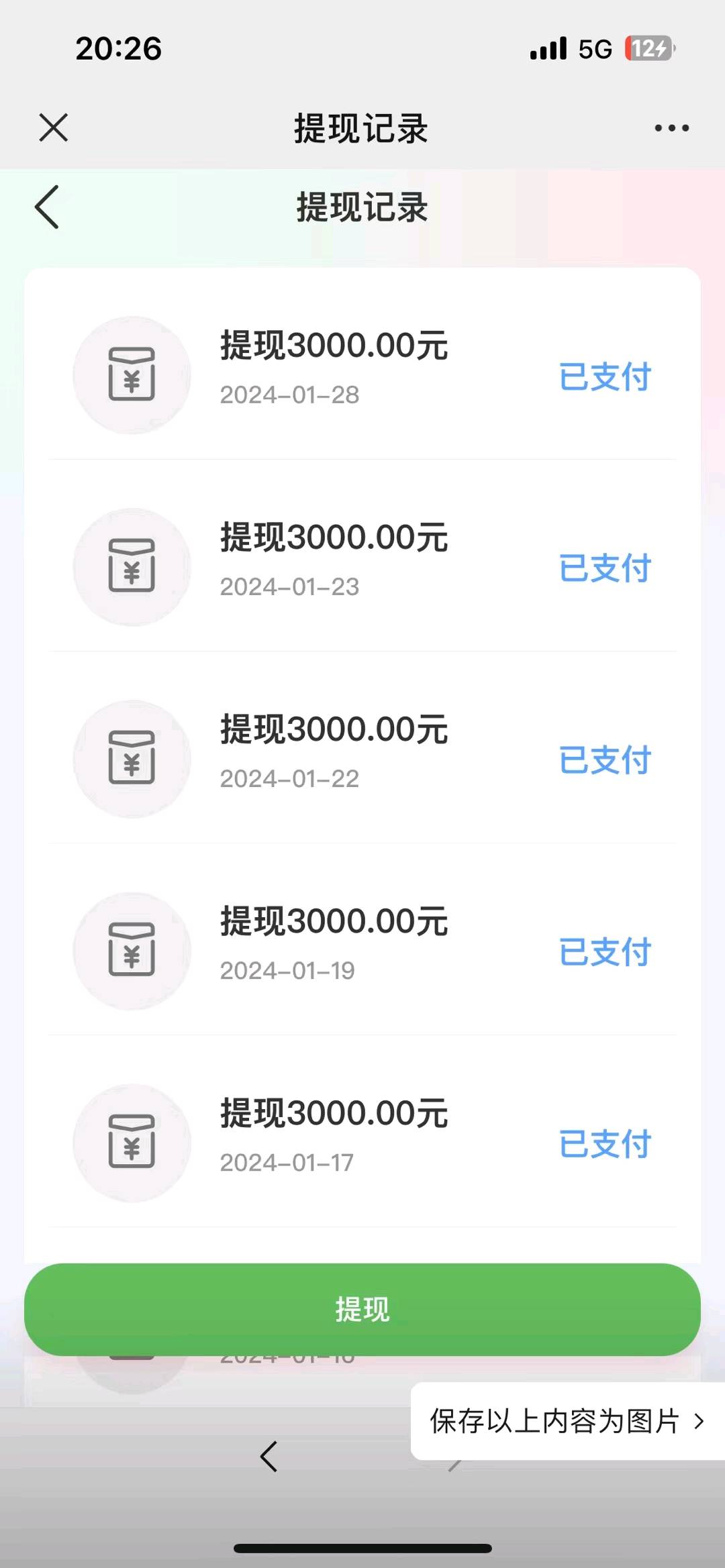
Task: Open the withdrawal record dated 2024-01-19
Action: pyautogui.click(x=362, y=950)
